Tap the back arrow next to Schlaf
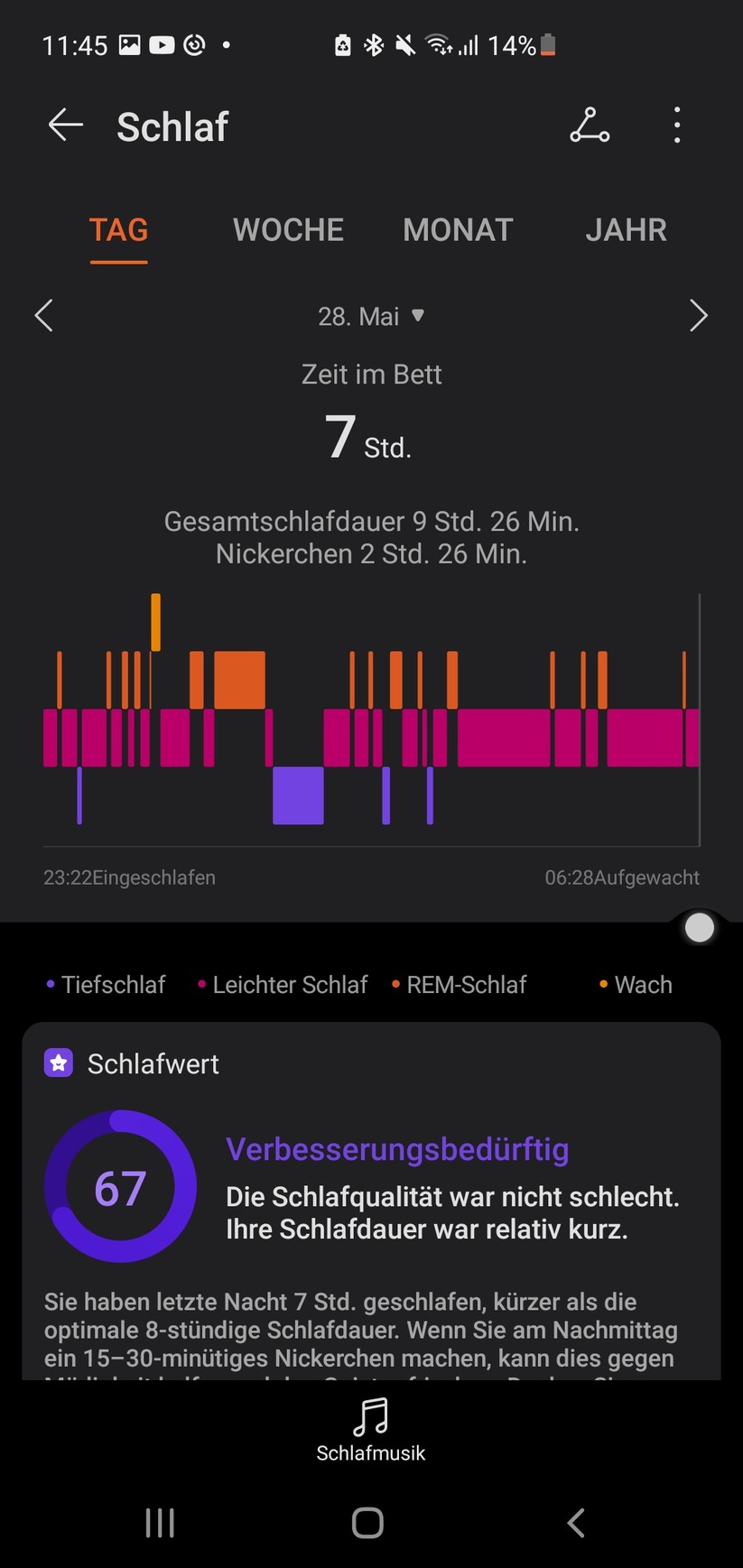Image resolution: width=743 pixels, height=1568 pixels. [64, 125]
